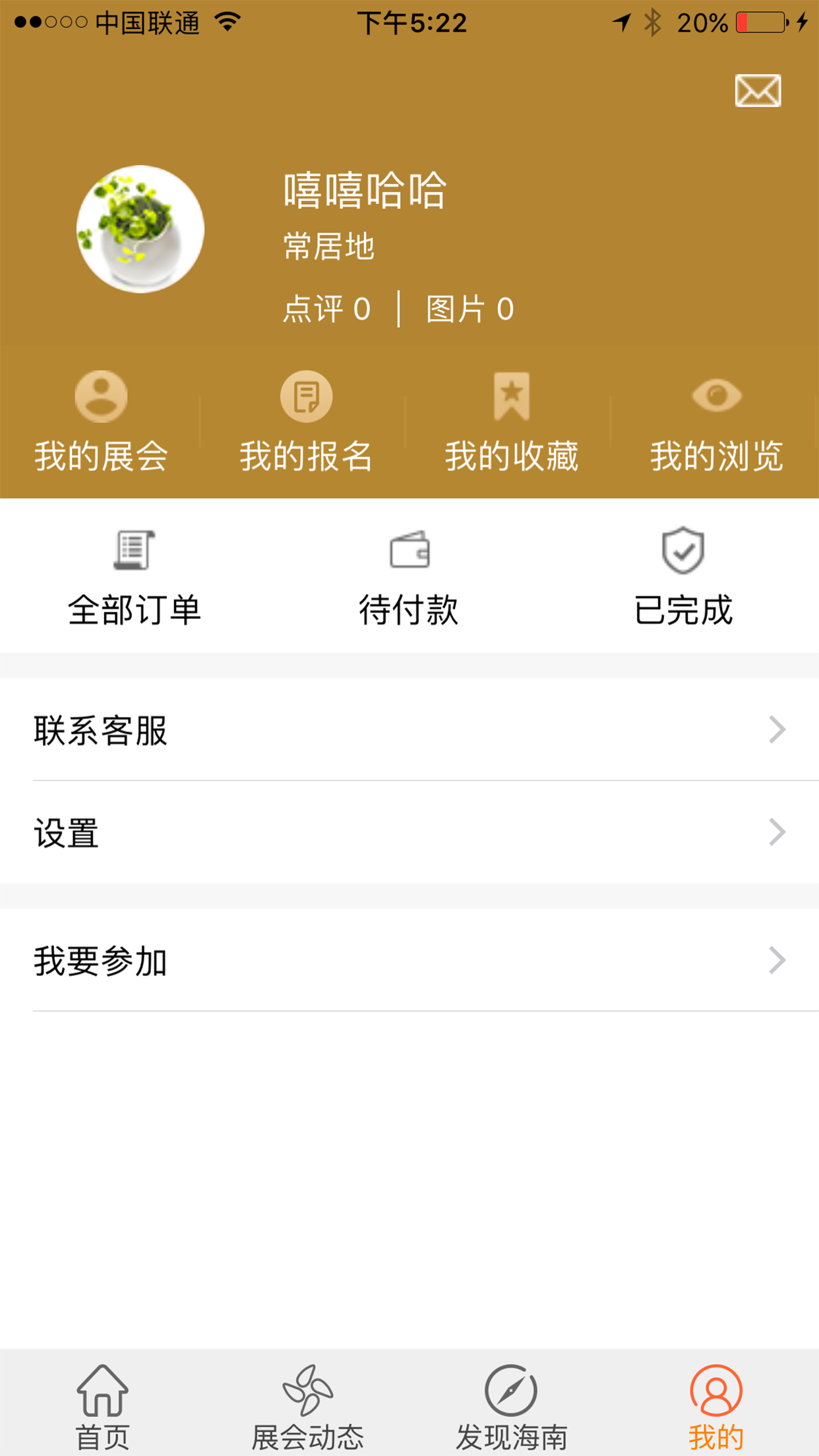The width and height of the screenshot is (819, 1456).
Task: Open 已完成 (Completed) orders
Action: point(684,577)
